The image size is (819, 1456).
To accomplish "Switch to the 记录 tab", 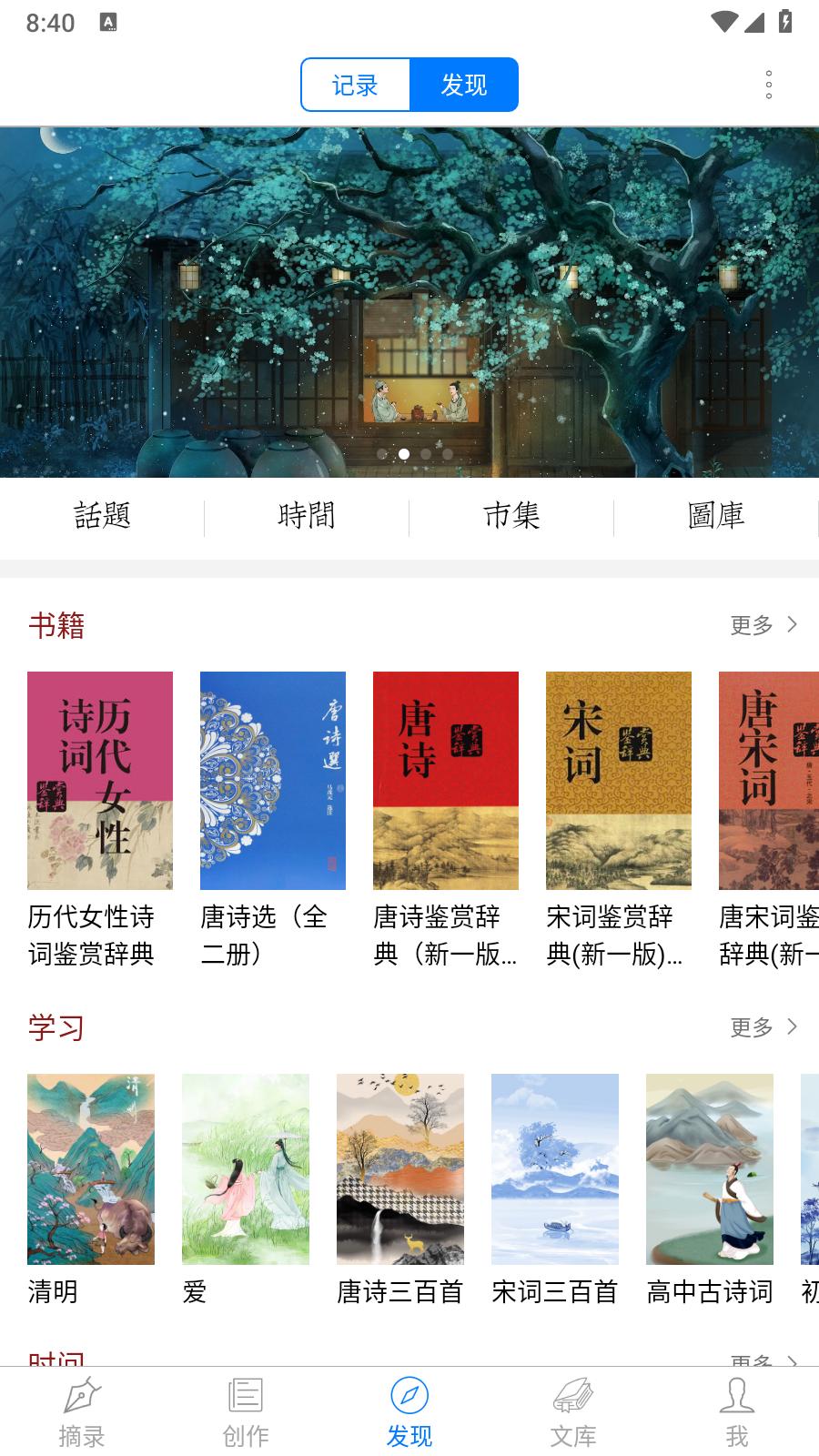I will point(355,84).
